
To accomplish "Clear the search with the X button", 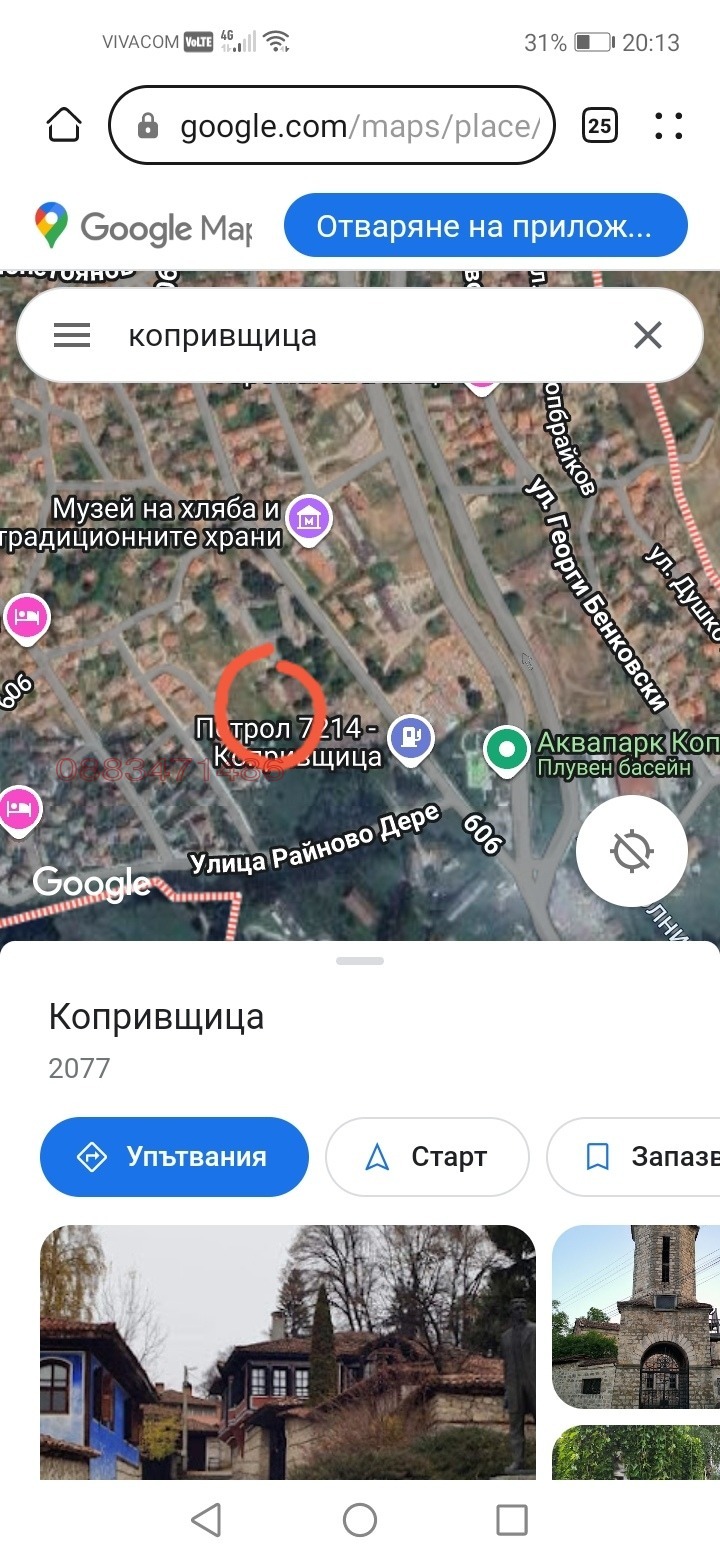I will click(x=648, y=335).
